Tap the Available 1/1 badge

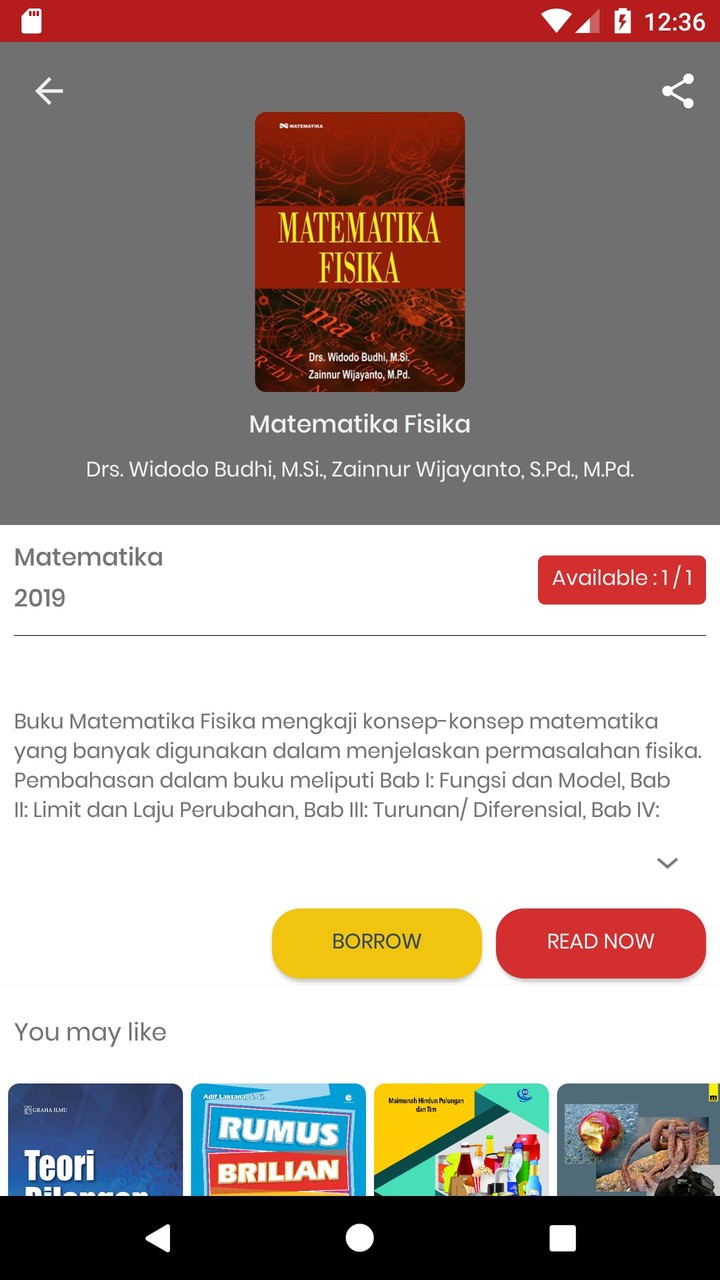pos(621,579)
